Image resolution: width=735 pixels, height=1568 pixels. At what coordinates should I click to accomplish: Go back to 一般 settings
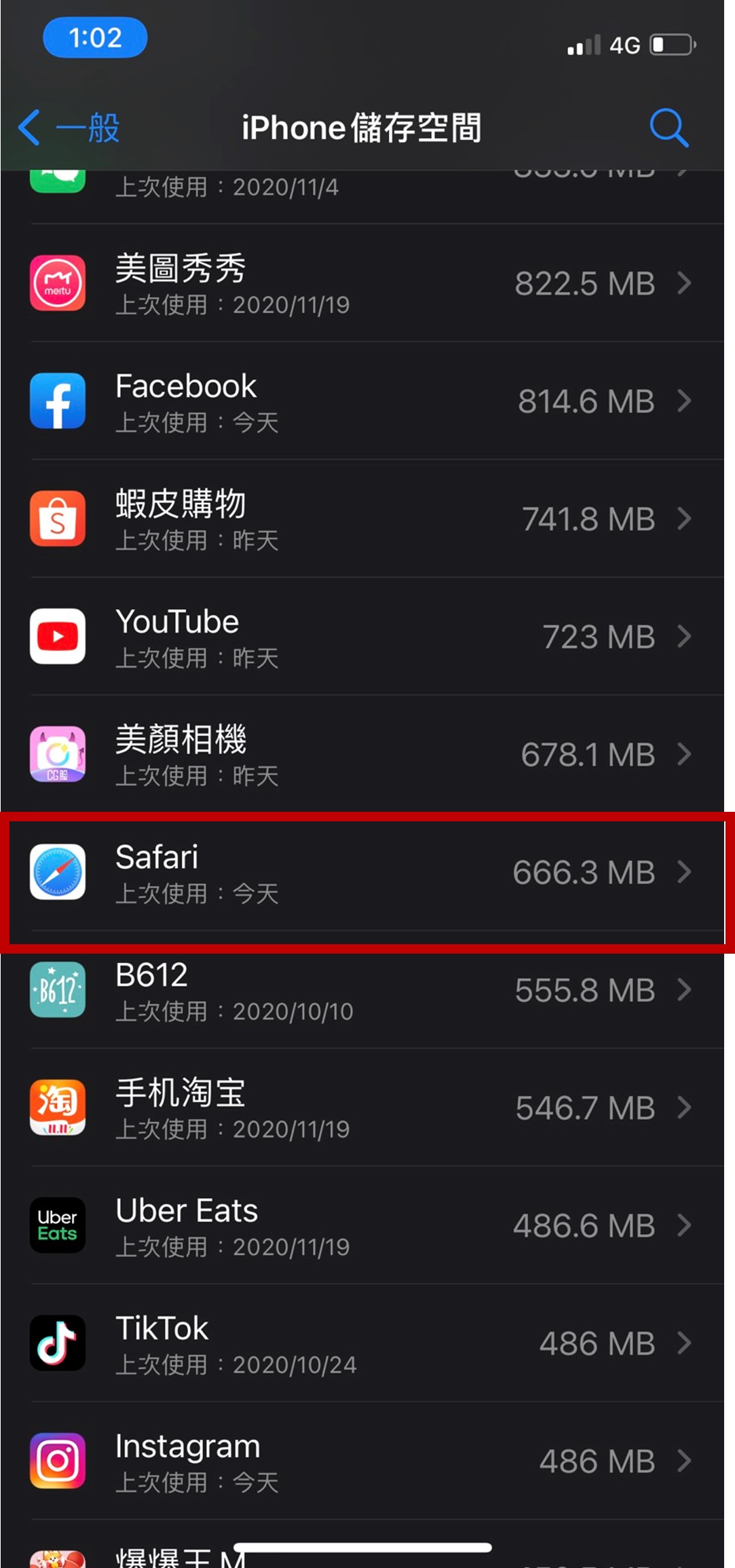click(x=69, y=128)
